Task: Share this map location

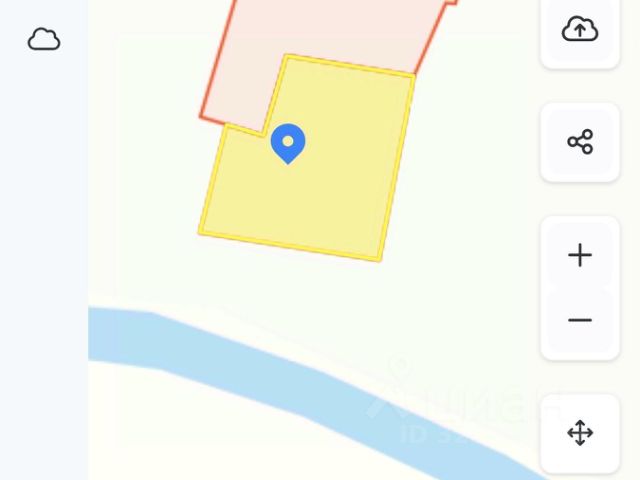Action: point(580,142)
